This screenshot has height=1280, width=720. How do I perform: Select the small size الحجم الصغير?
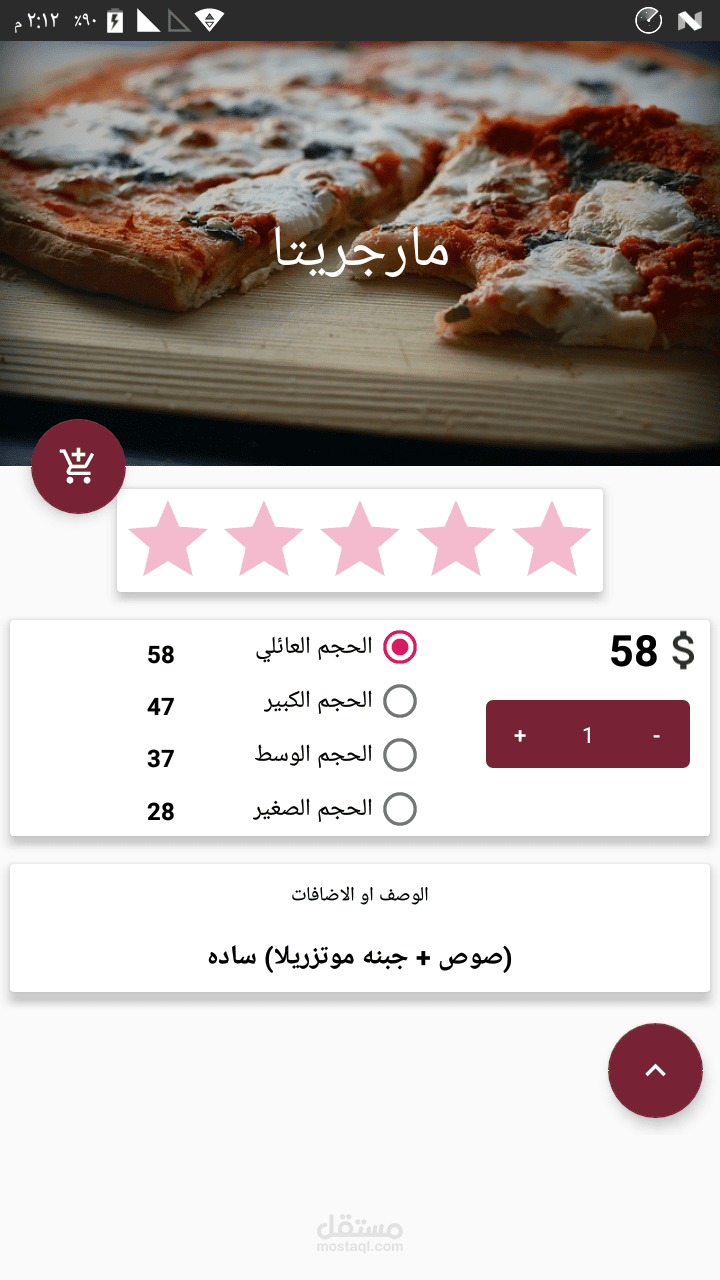pyautogui.click(x=400, y=808)
